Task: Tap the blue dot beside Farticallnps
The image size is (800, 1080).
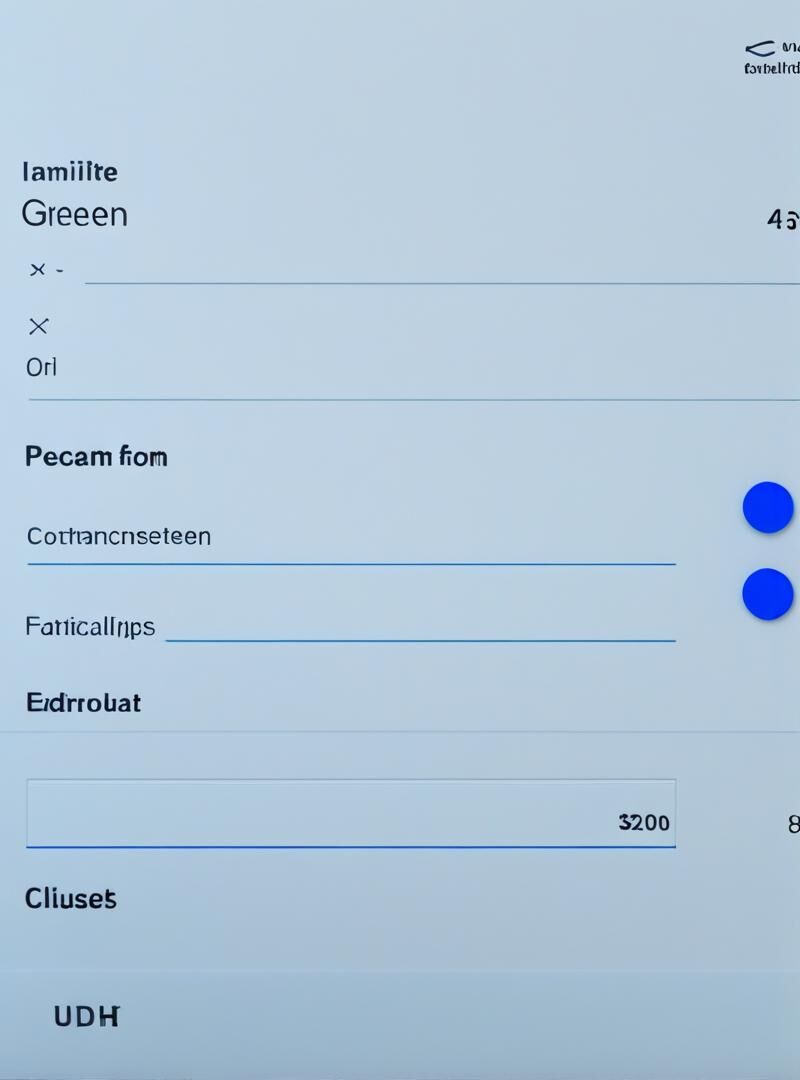Action: pyautogui.click(x=768, y=594)
